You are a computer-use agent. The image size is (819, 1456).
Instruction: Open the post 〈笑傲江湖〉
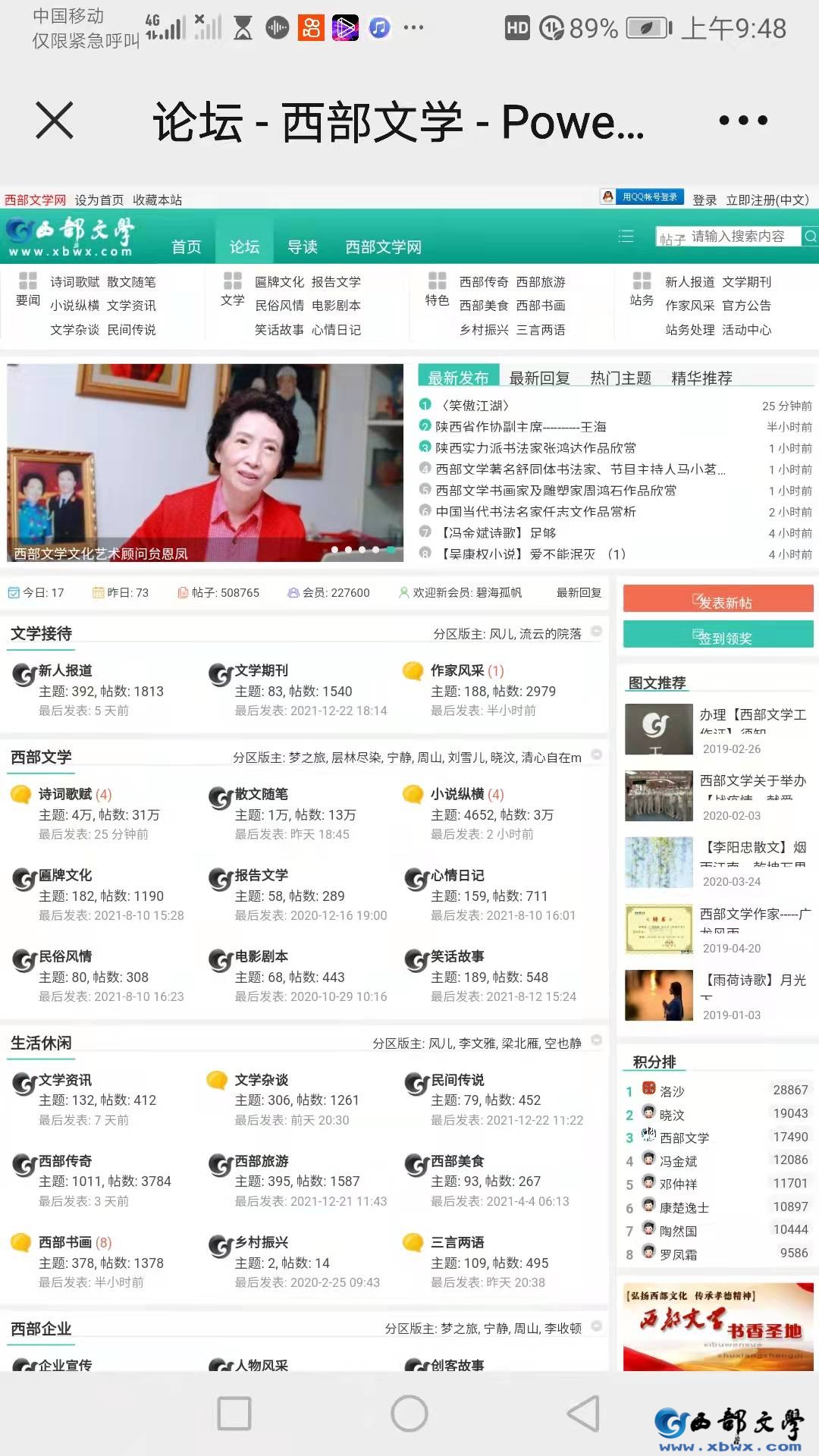point(475,406)
